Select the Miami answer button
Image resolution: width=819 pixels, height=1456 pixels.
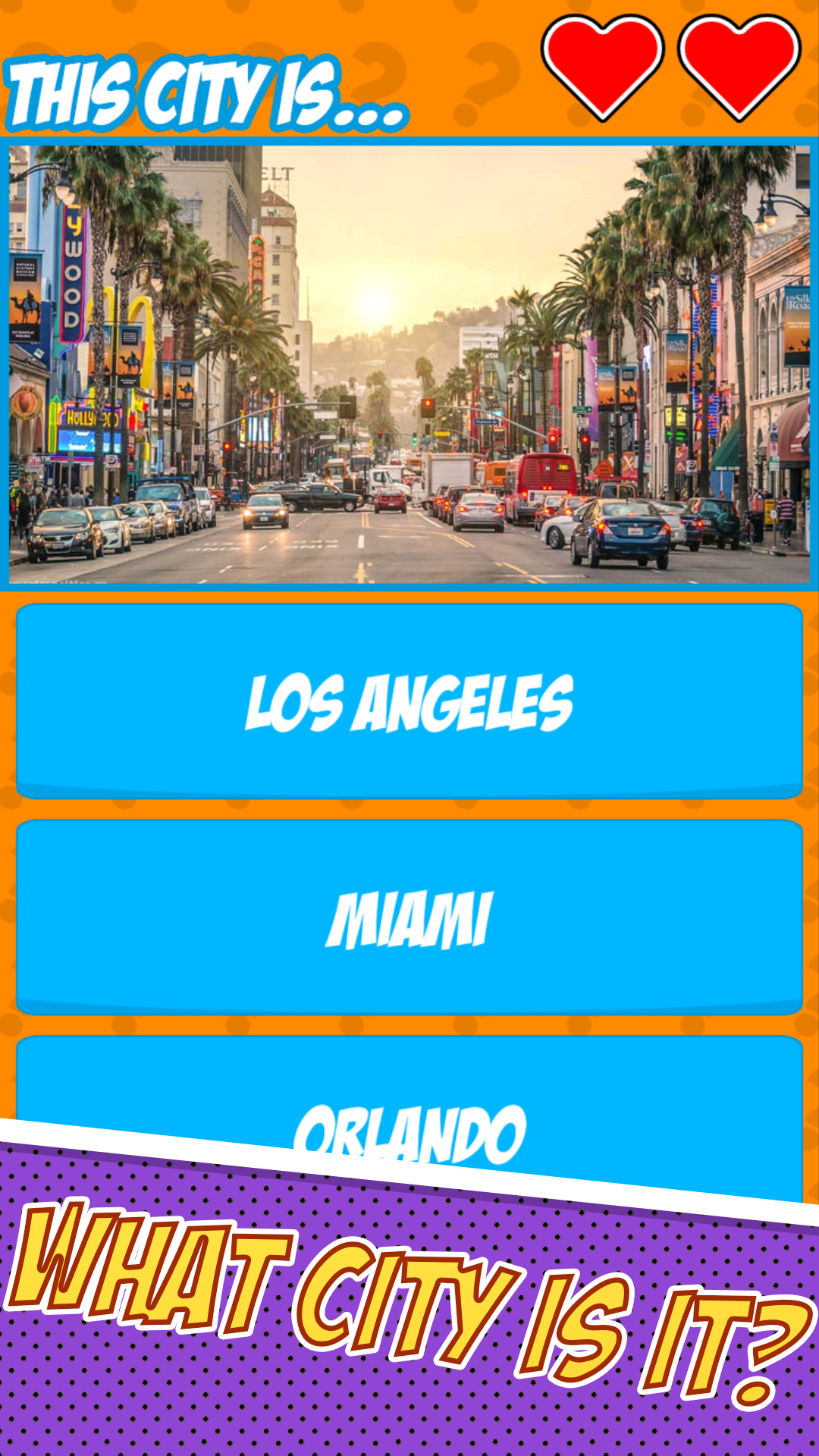click(409, 918)
